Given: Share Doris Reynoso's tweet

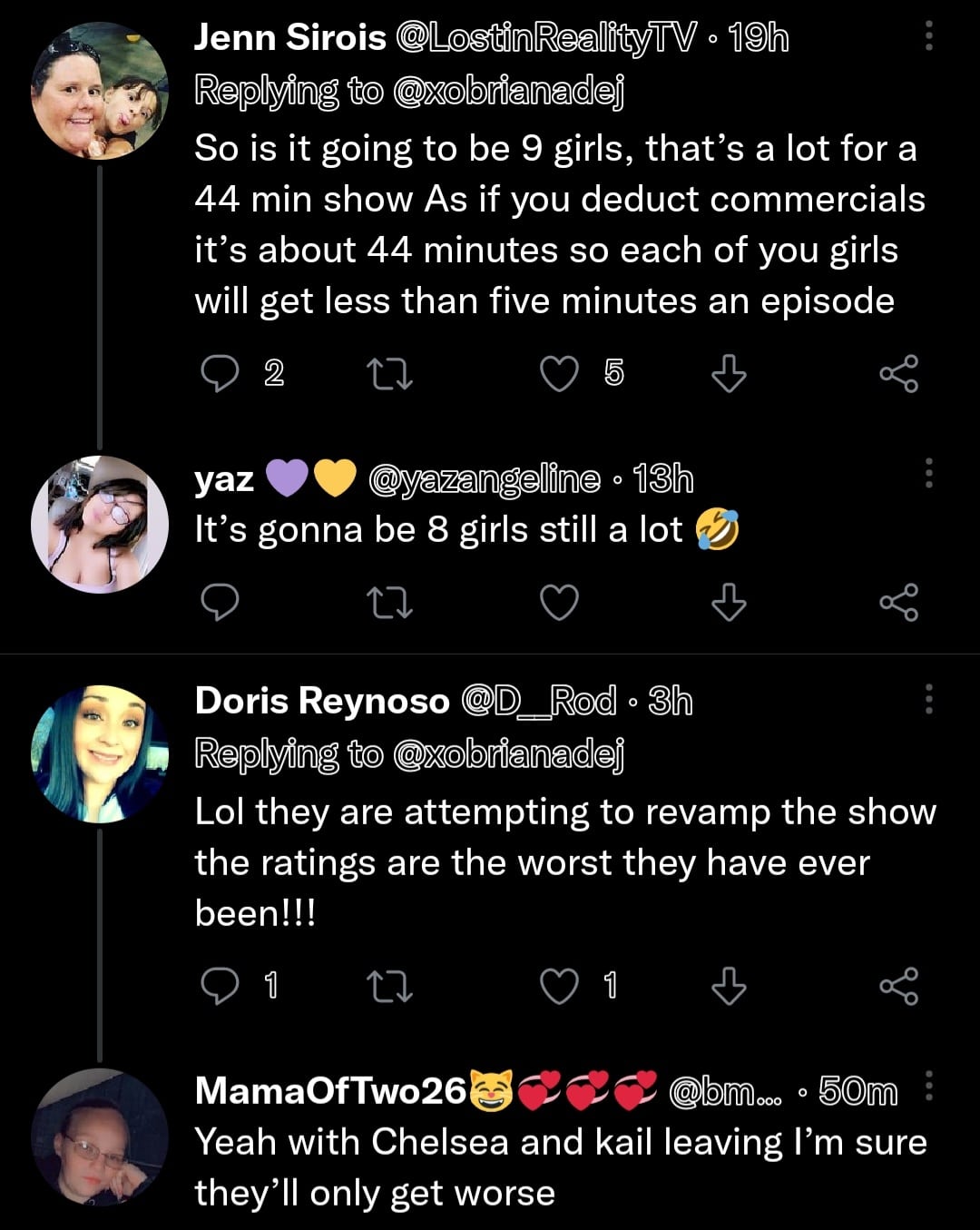Looking at the screenshot, I should point(898,986).
